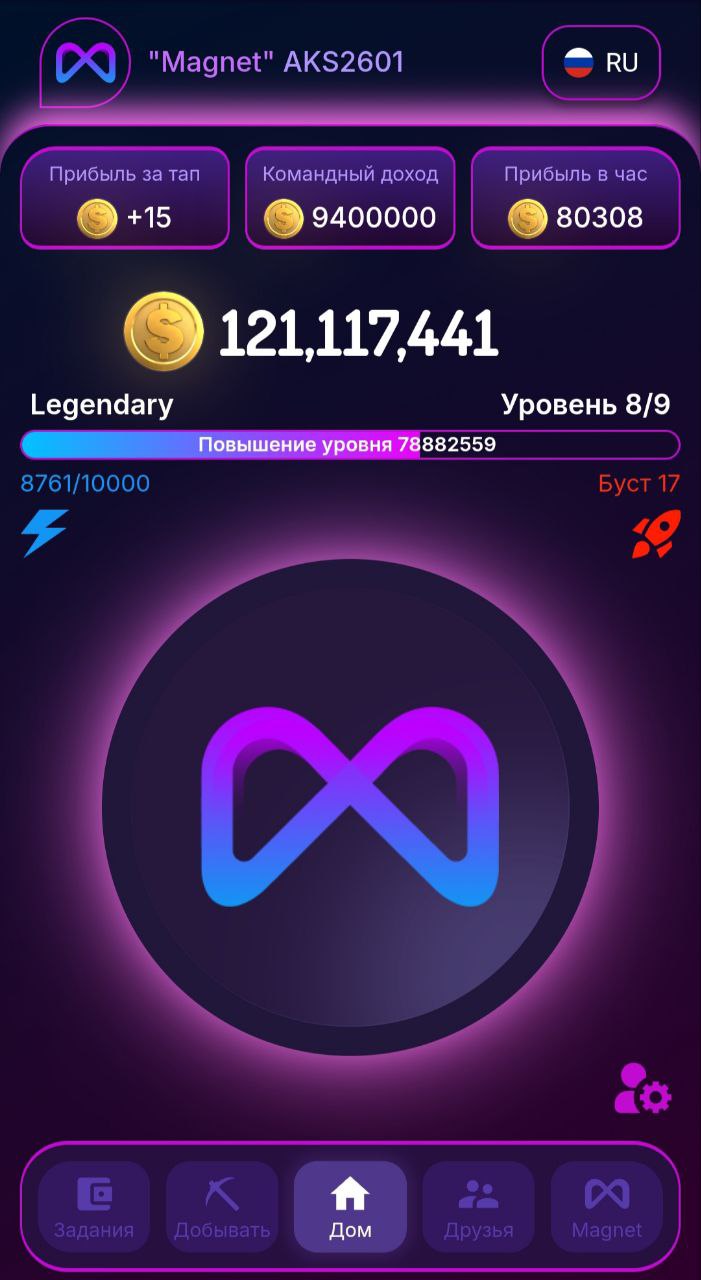701x1280 pixels.
Task: Tap the big Magnet coin
Action: pyautogui.click(x=350, y=806)
